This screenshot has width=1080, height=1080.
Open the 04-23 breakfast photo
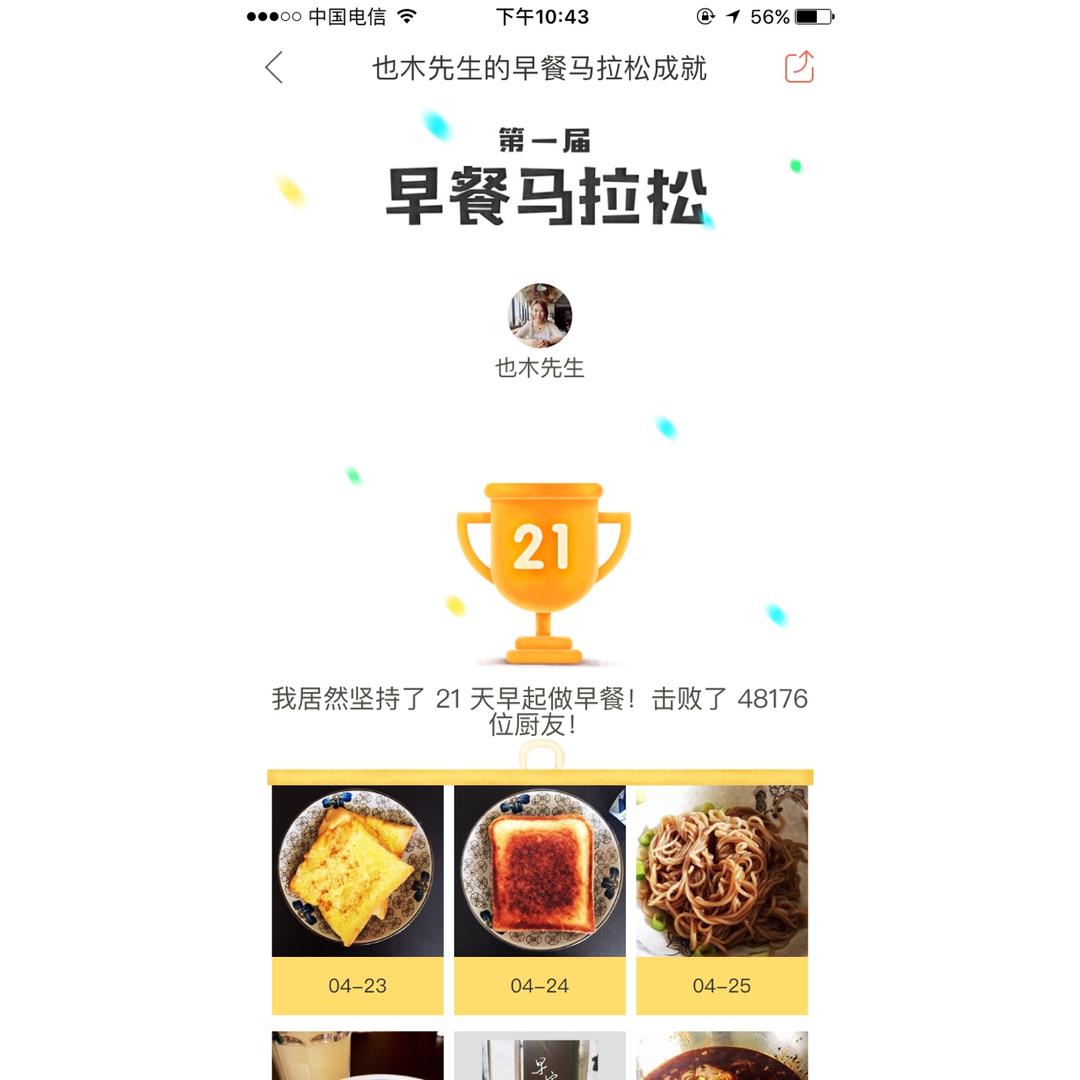pos(357,872)
